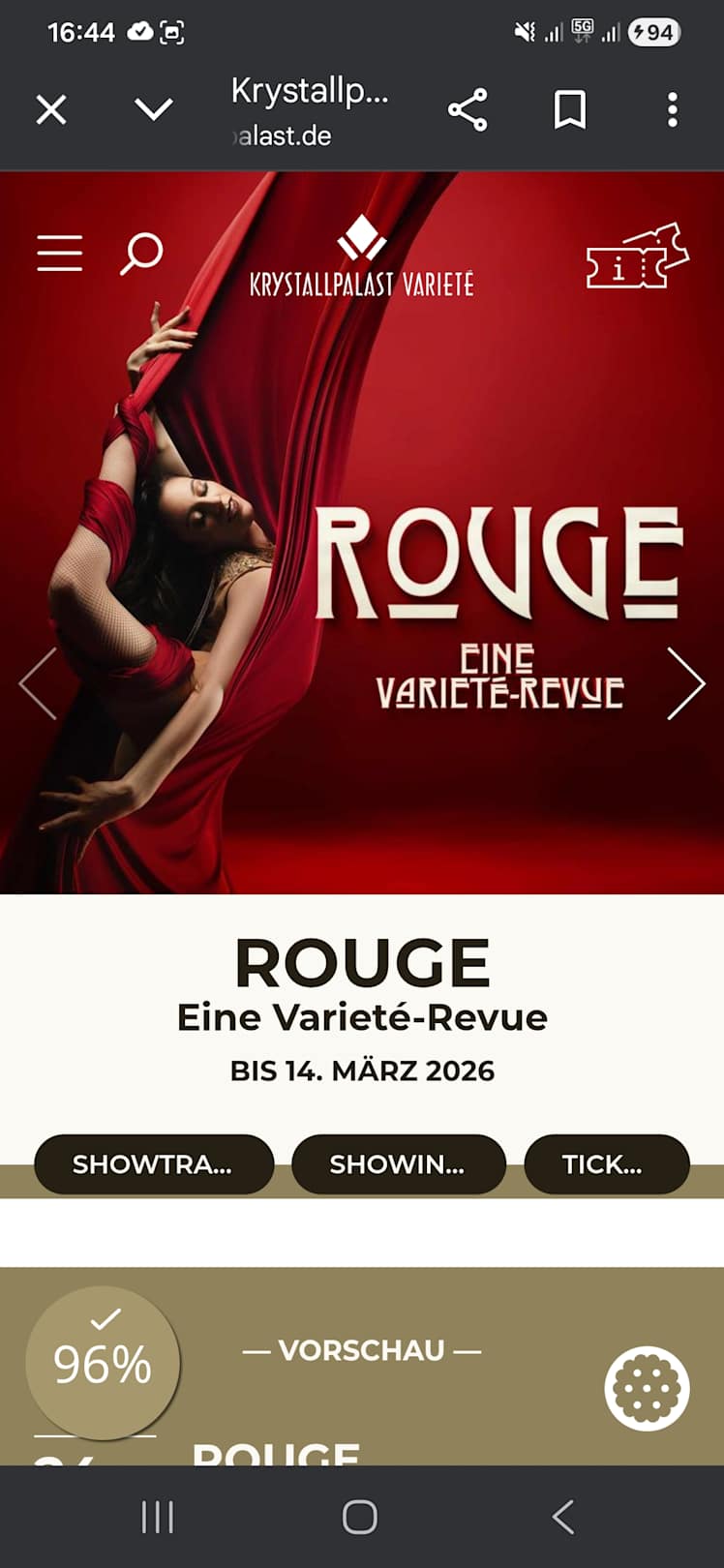Open the browser overflow menu
This screenshot has width=724, height=1568.
coord(673,109)
